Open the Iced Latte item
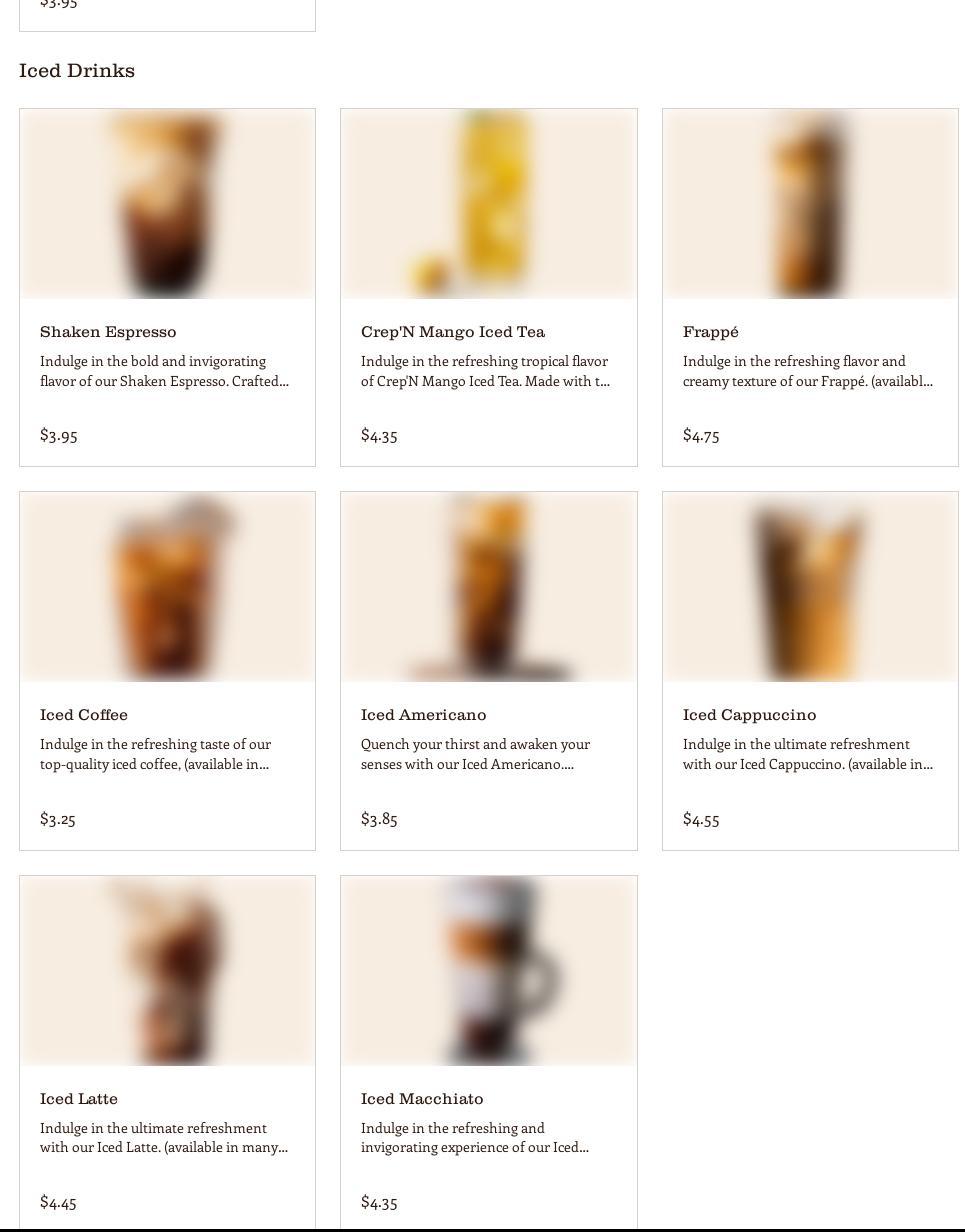 [x=167, y=1053]
